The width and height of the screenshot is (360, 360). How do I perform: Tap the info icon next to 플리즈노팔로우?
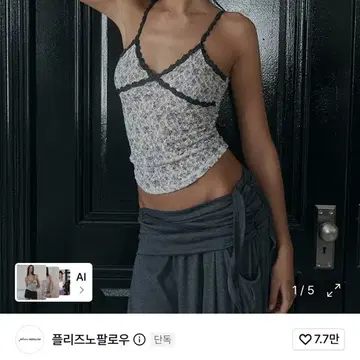pos(139,340)
